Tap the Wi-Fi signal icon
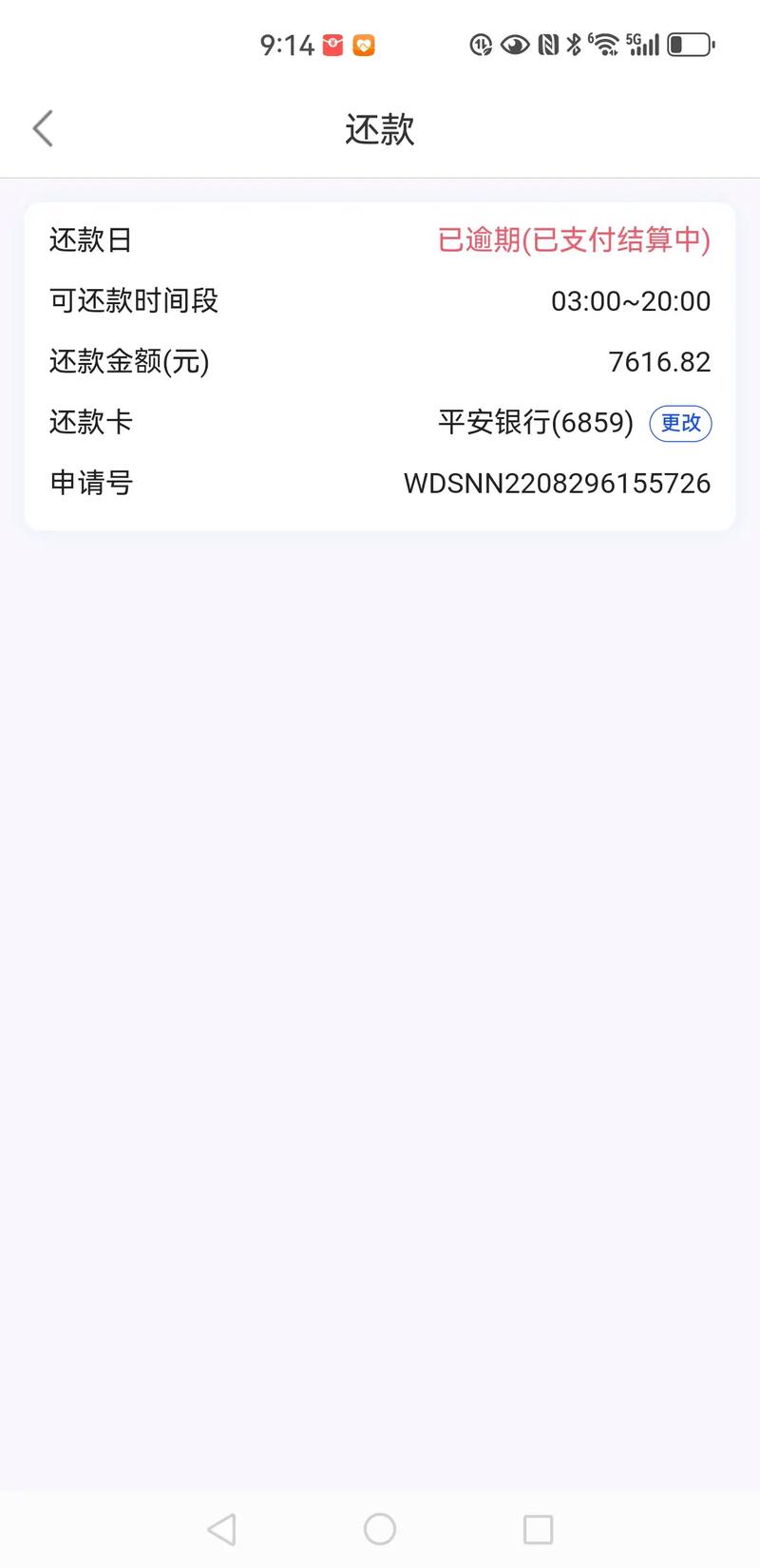This screenshot has width=760, height=1568. pyautogui.click(x=606, y=45)
